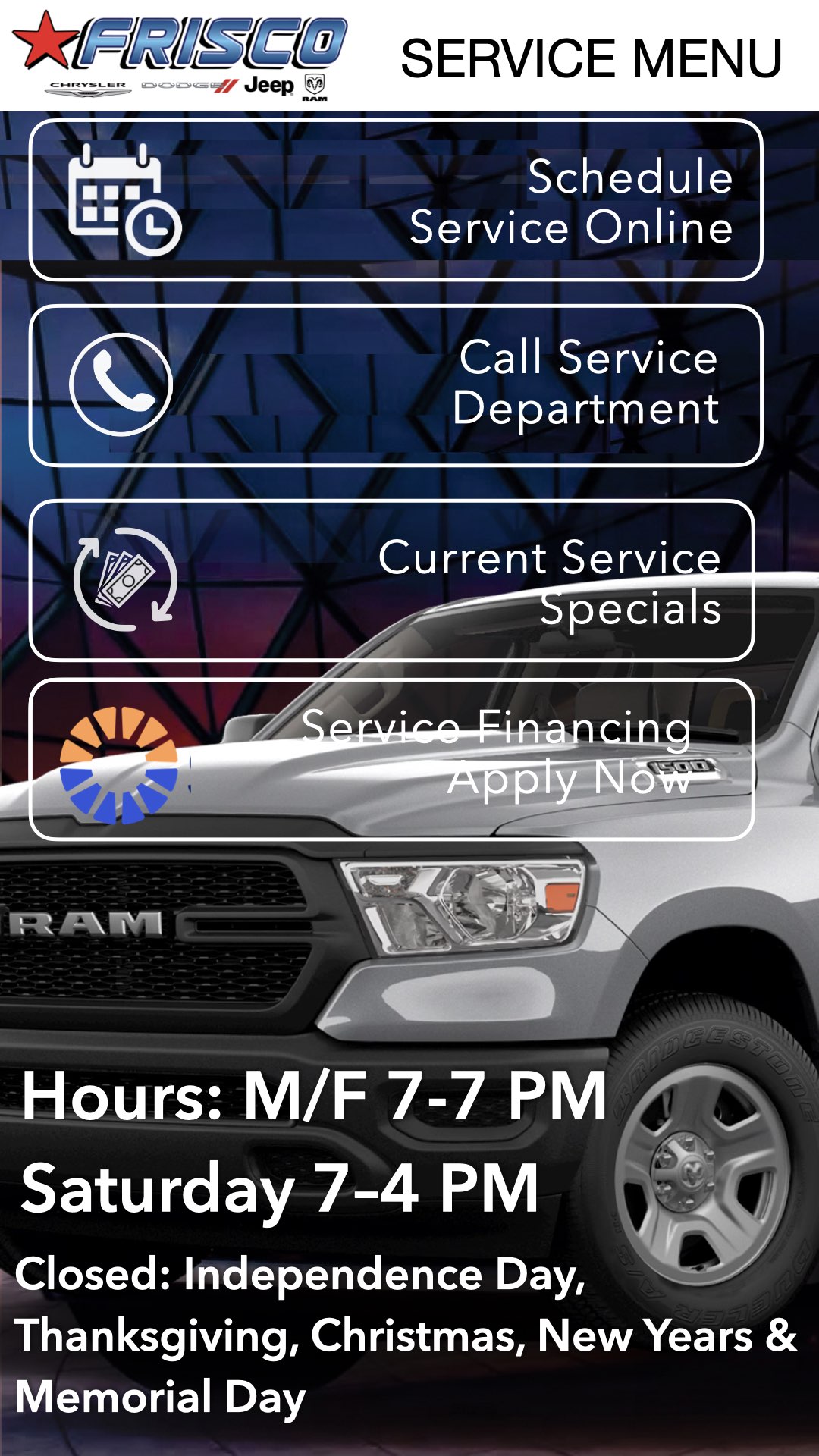View Current Service Specials
The image size is (819, 1456).
392,581
